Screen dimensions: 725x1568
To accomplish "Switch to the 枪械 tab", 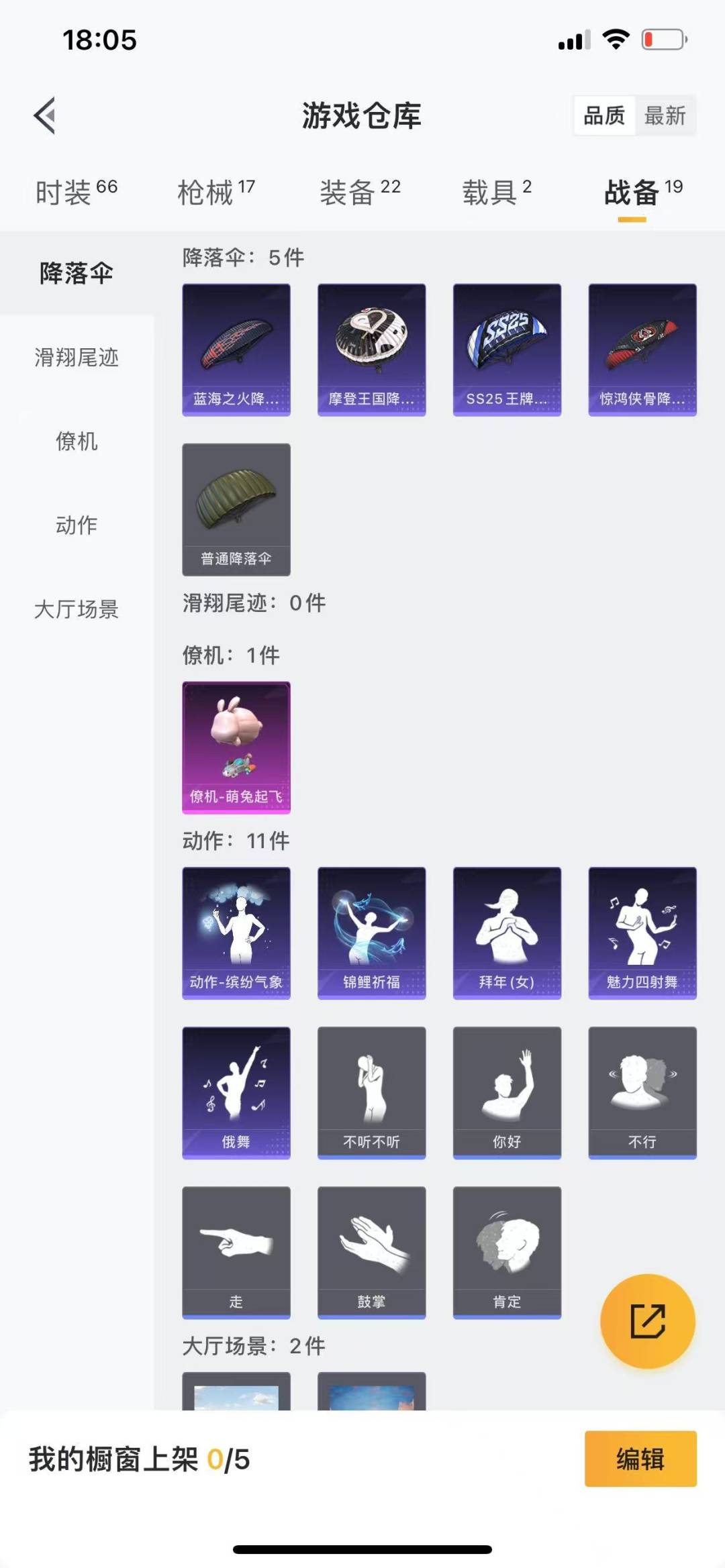I will click(x=215, y=193).
